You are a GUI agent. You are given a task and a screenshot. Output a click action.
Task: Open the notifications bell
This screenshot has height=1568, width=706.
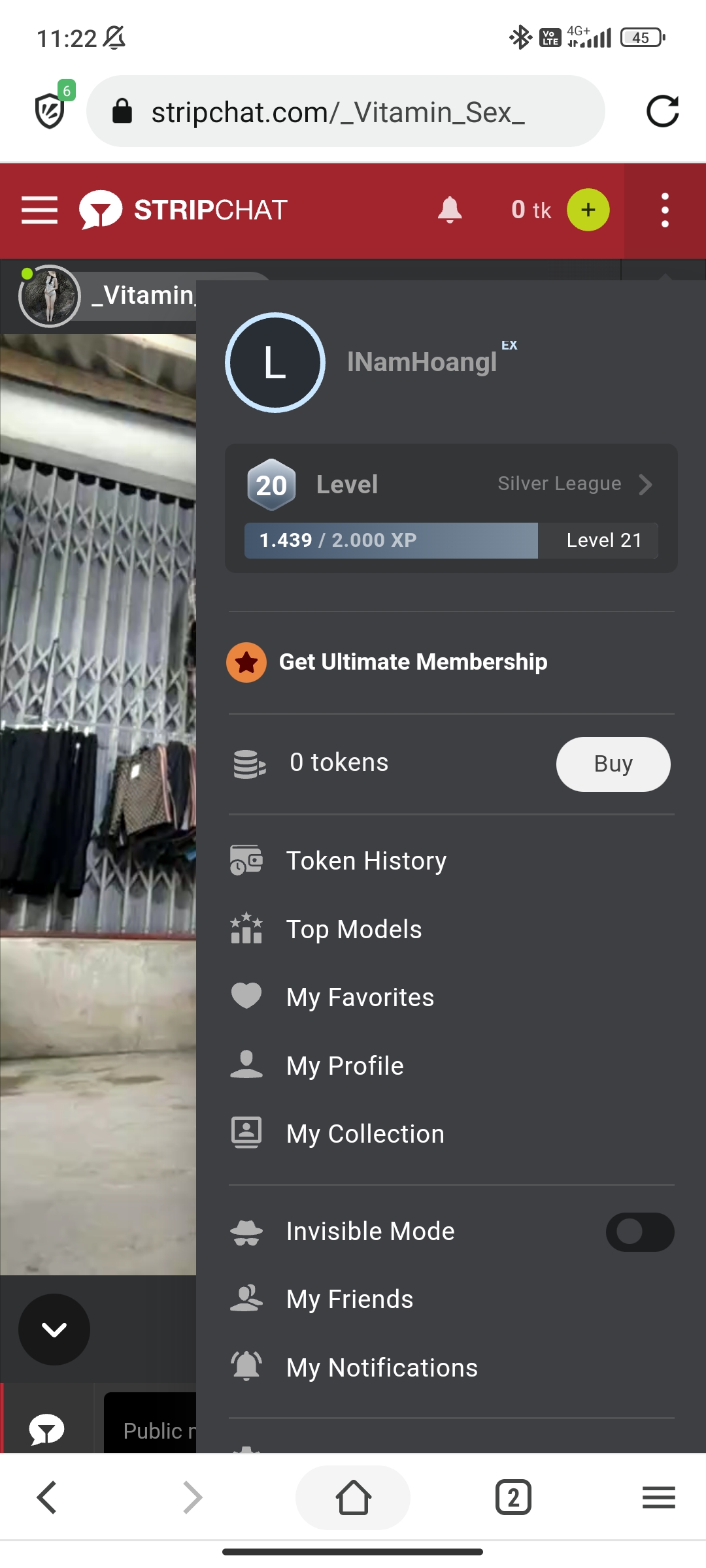tap(450, 210)
